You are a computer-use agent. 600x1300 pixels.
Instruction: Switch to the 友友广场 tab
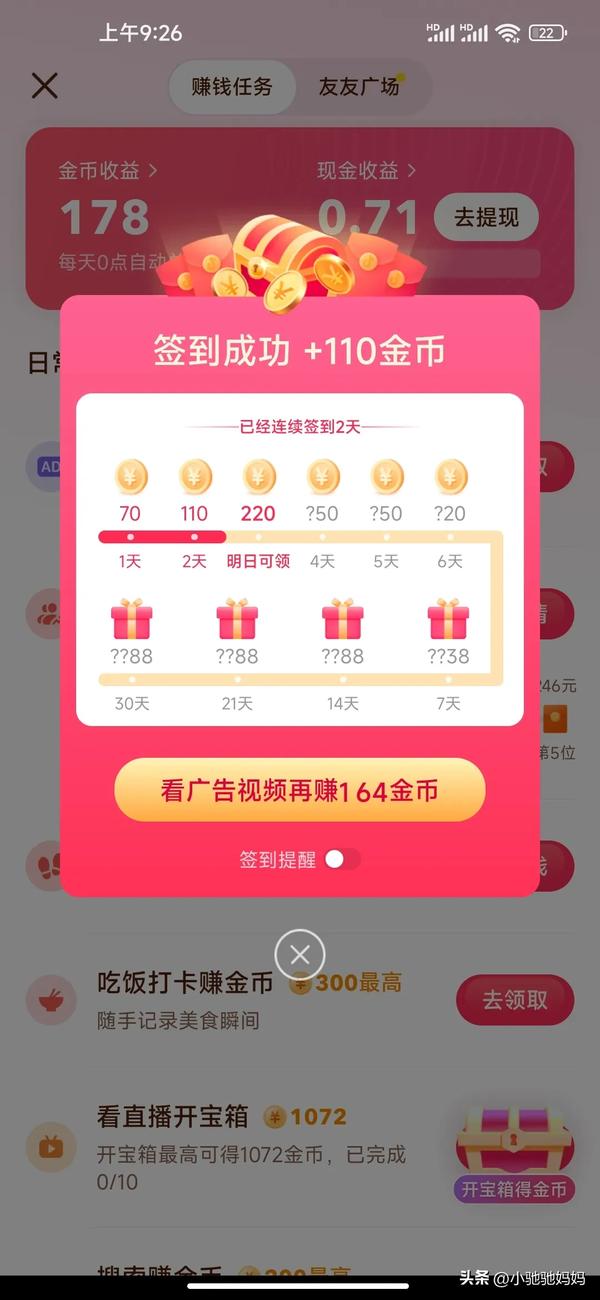(358, 86)
